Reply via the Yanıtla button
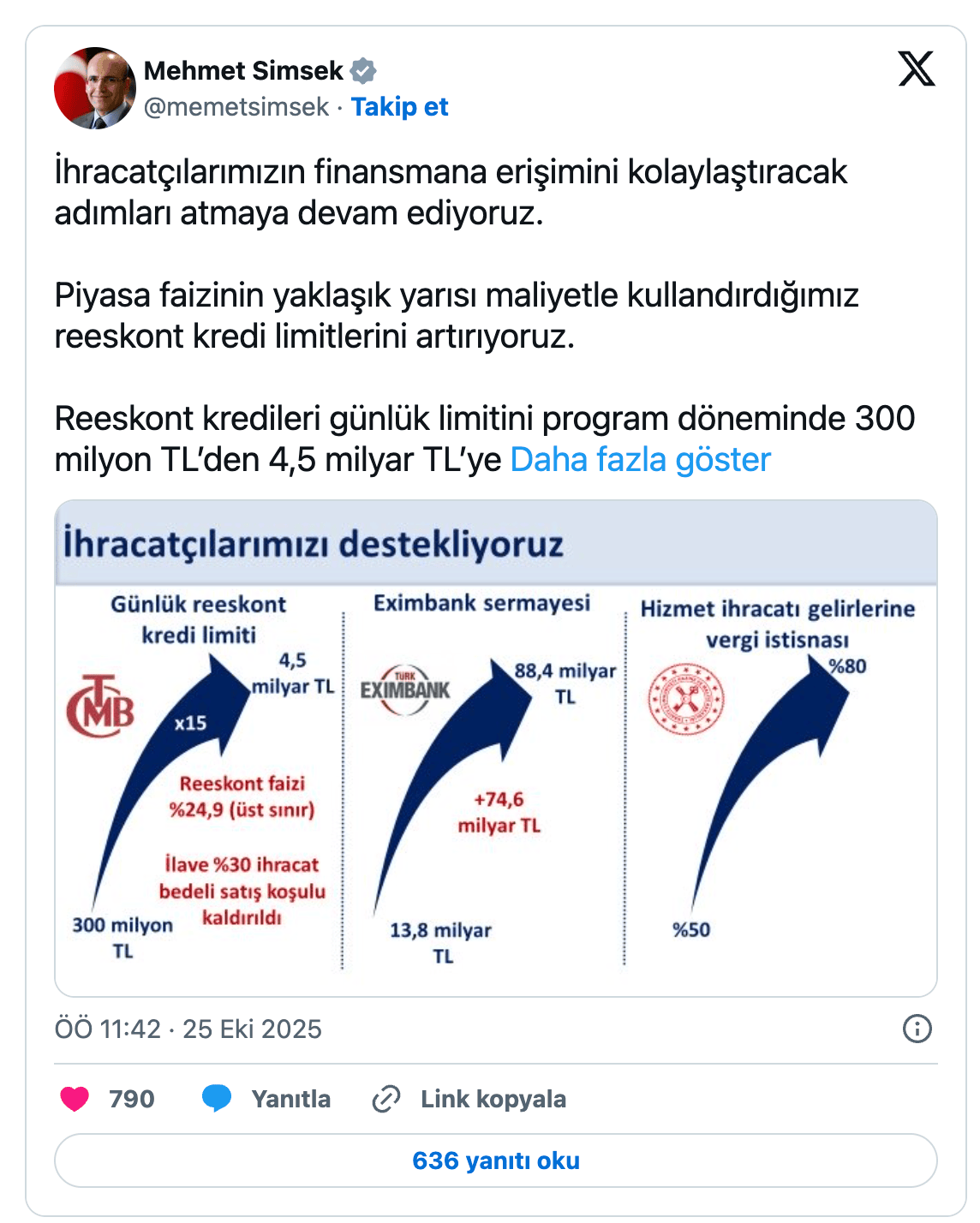Screen dimensions: 980x1223 [266, 1099]
